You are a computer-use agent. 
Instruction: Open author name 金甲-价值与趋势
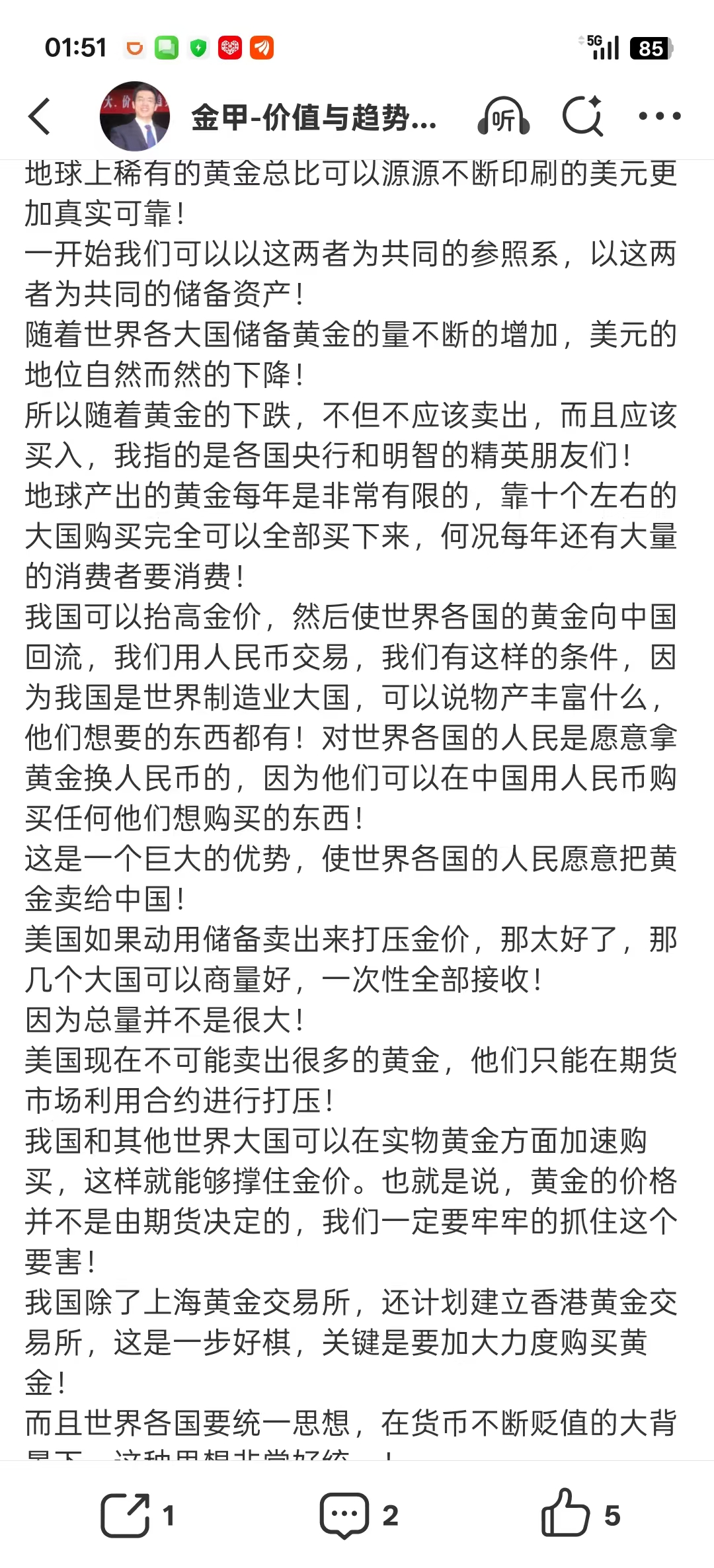(x=313, y=118)
